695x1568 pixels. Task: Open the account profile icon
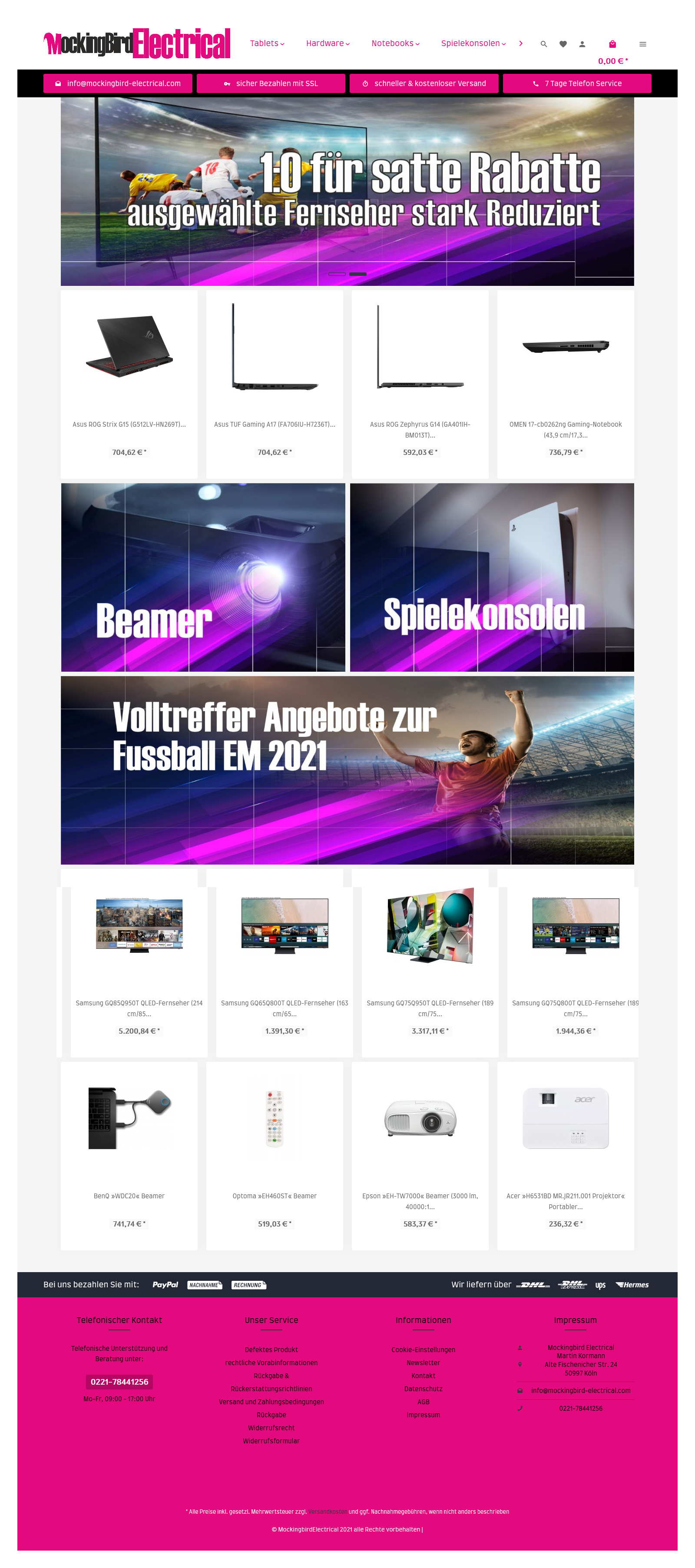[x=582, y=44]
